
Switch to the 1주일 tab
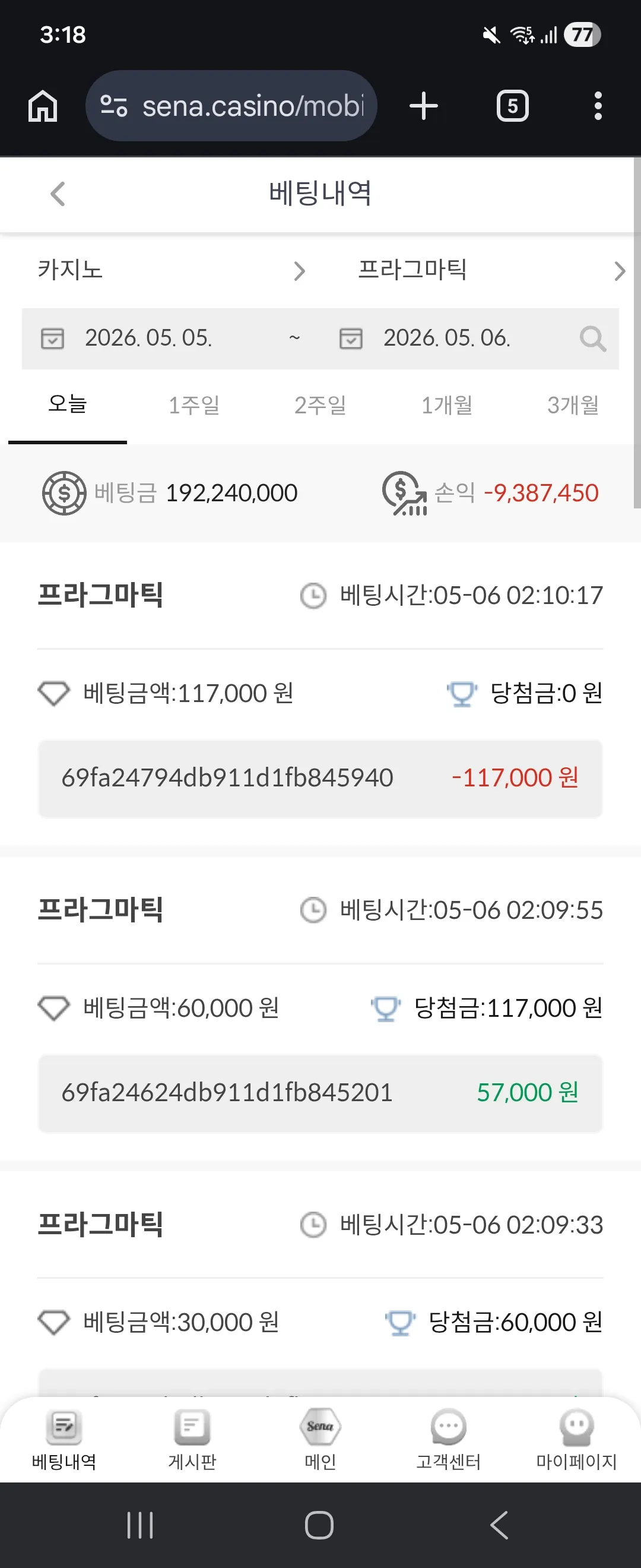click(194, 405)
